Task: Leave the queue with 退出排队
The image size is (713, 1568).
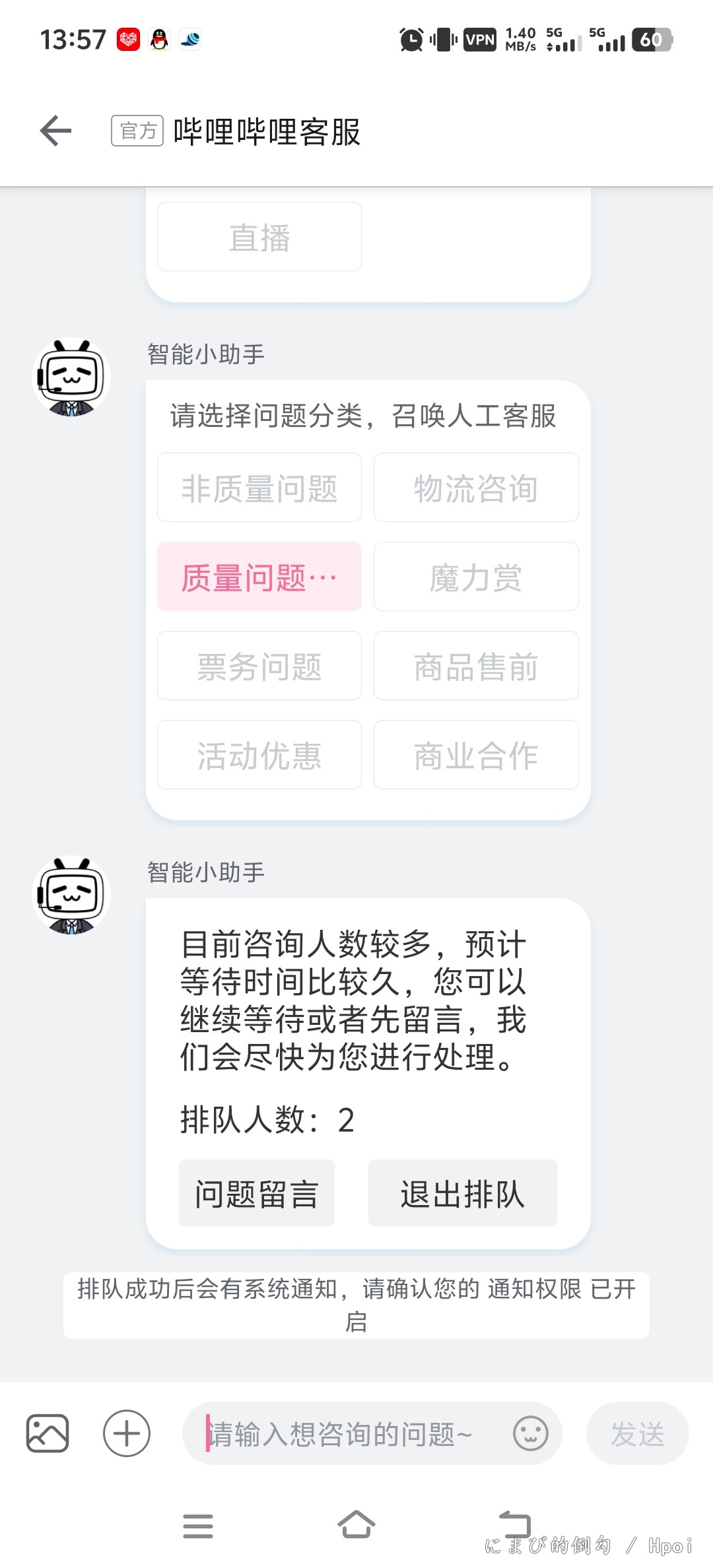Action: point(462,1193)
